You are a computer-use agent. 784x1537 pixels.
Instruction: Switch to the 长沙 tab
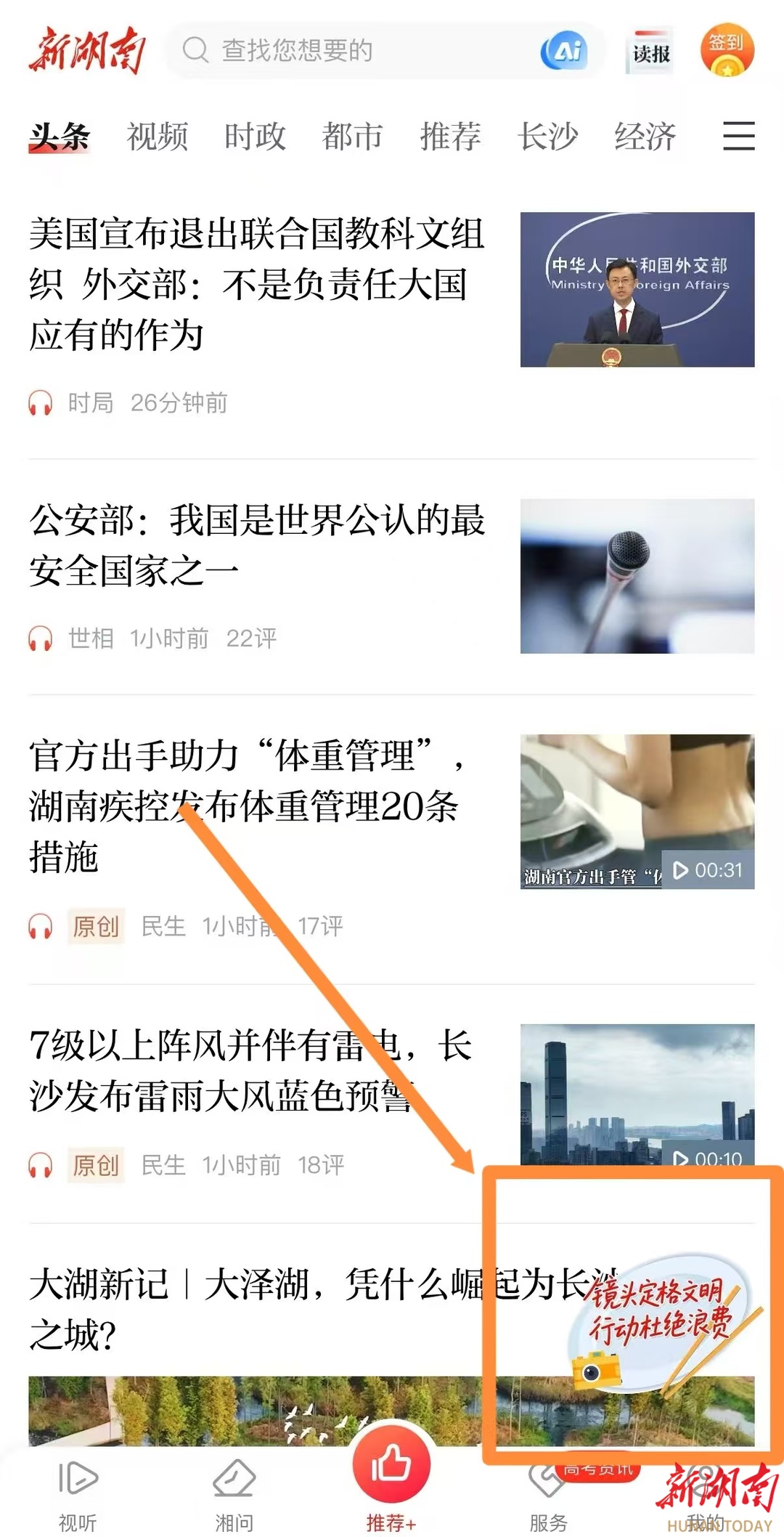tap(547, 137)
